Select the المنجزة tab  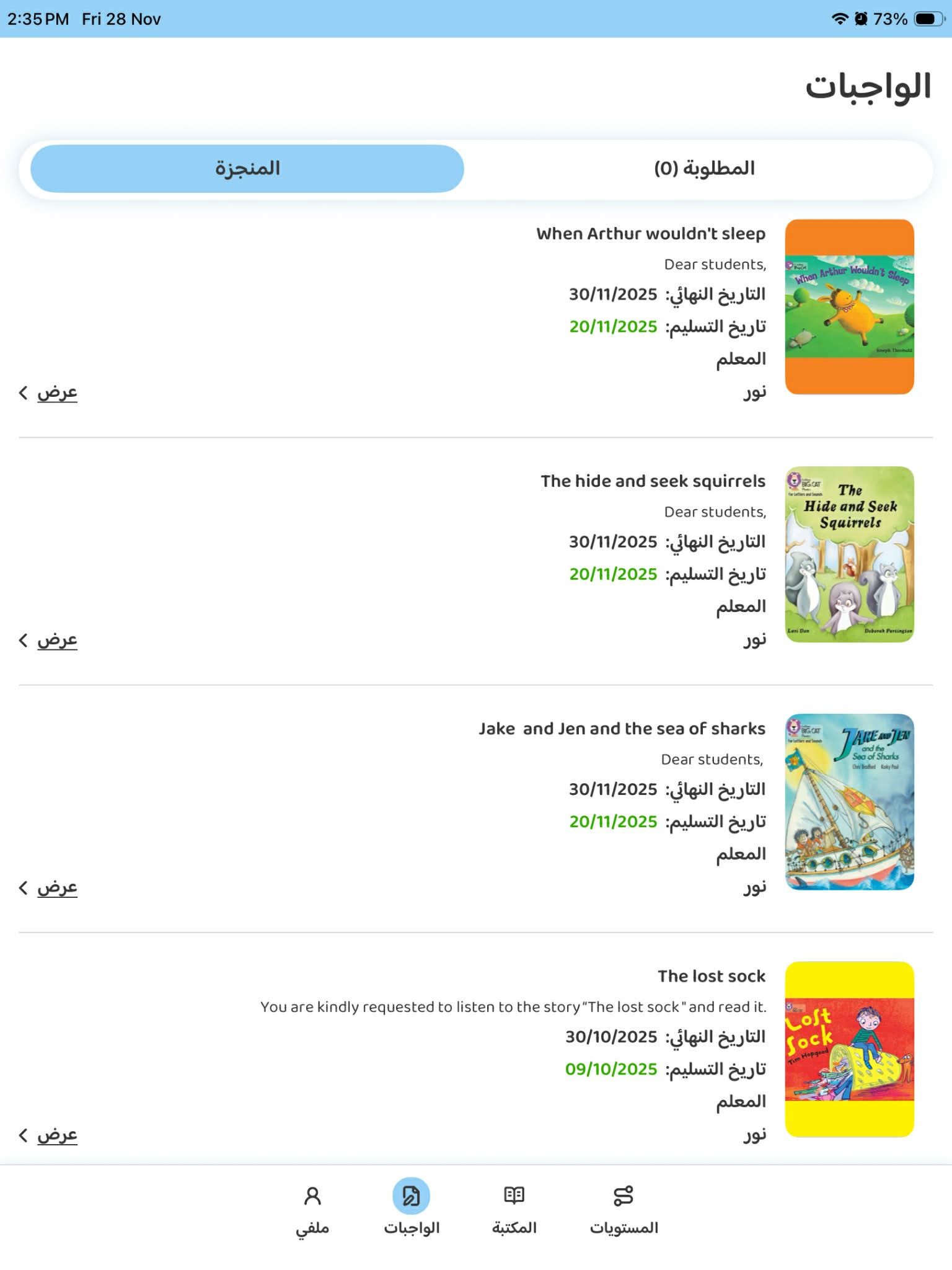tap(247, 169)
